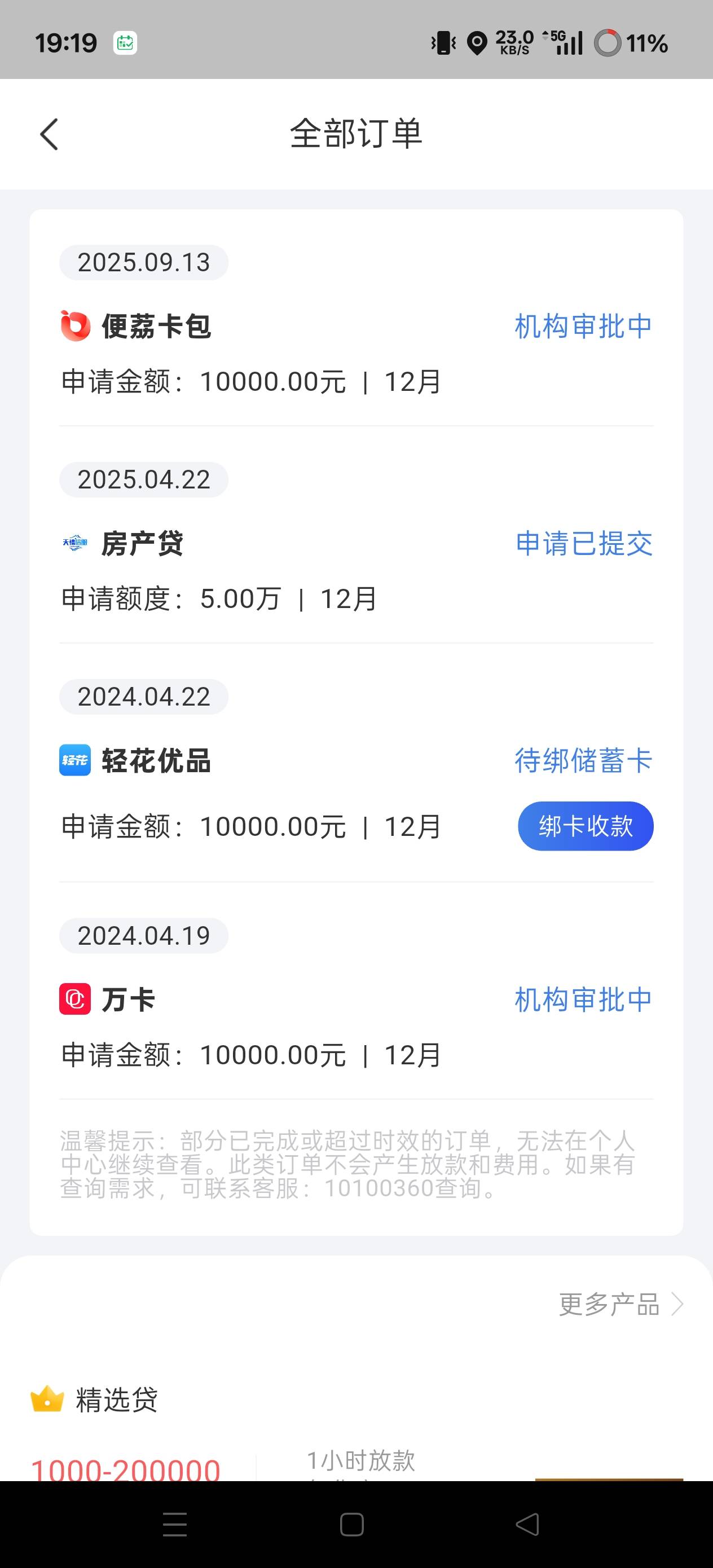Tap the 绑卡收款 button
This screenshot has width=713, height=1568.
pos(585,826)
